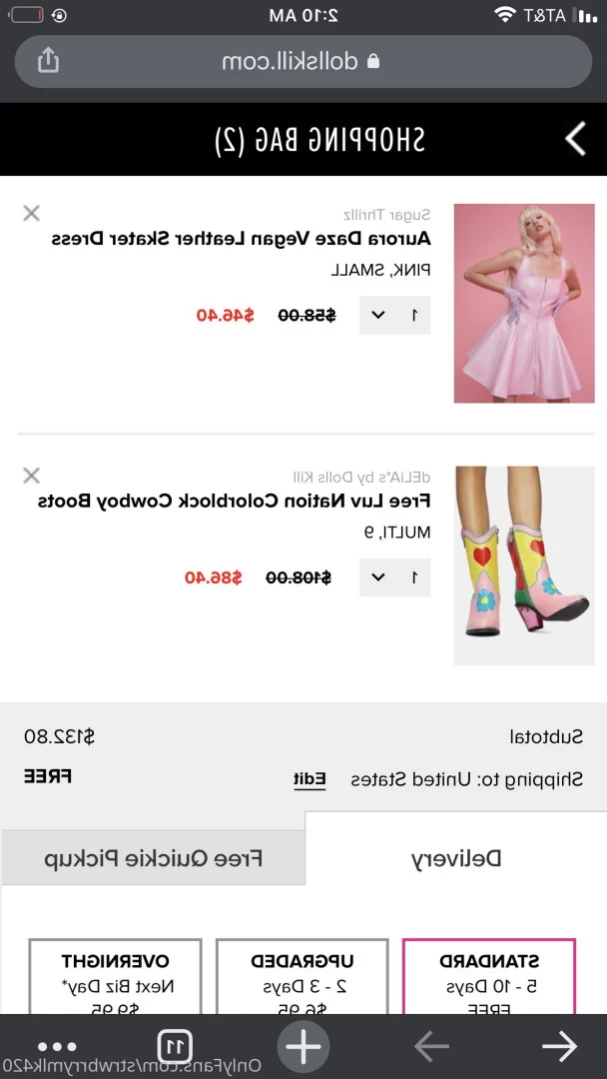Tap the chevron beside the Shopping Bag title
The height and width of the screenshot is (1079, 607).
575,139
